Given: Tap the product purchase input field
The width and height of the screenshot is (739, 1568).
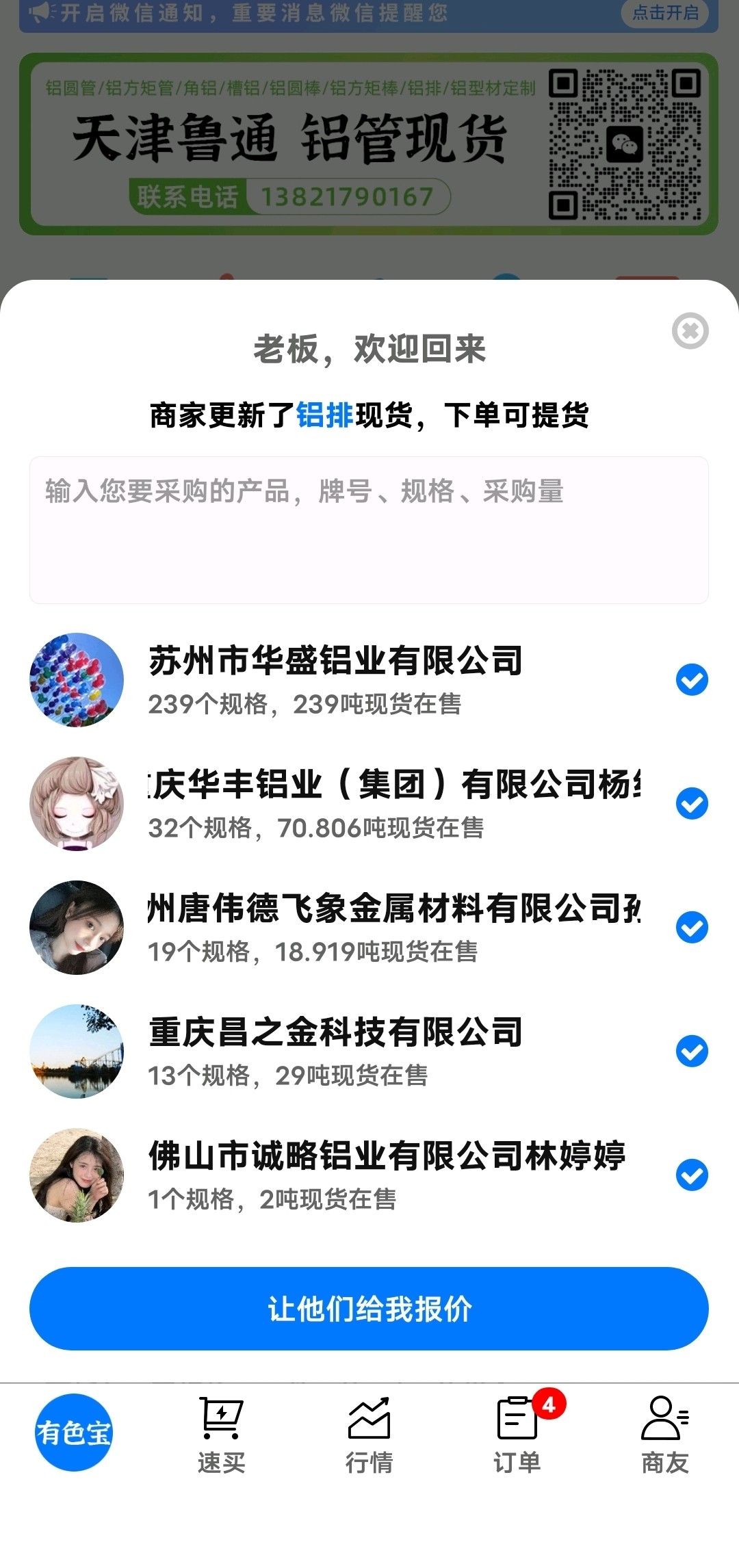Looking at the screenshot, I should point(369,530).
